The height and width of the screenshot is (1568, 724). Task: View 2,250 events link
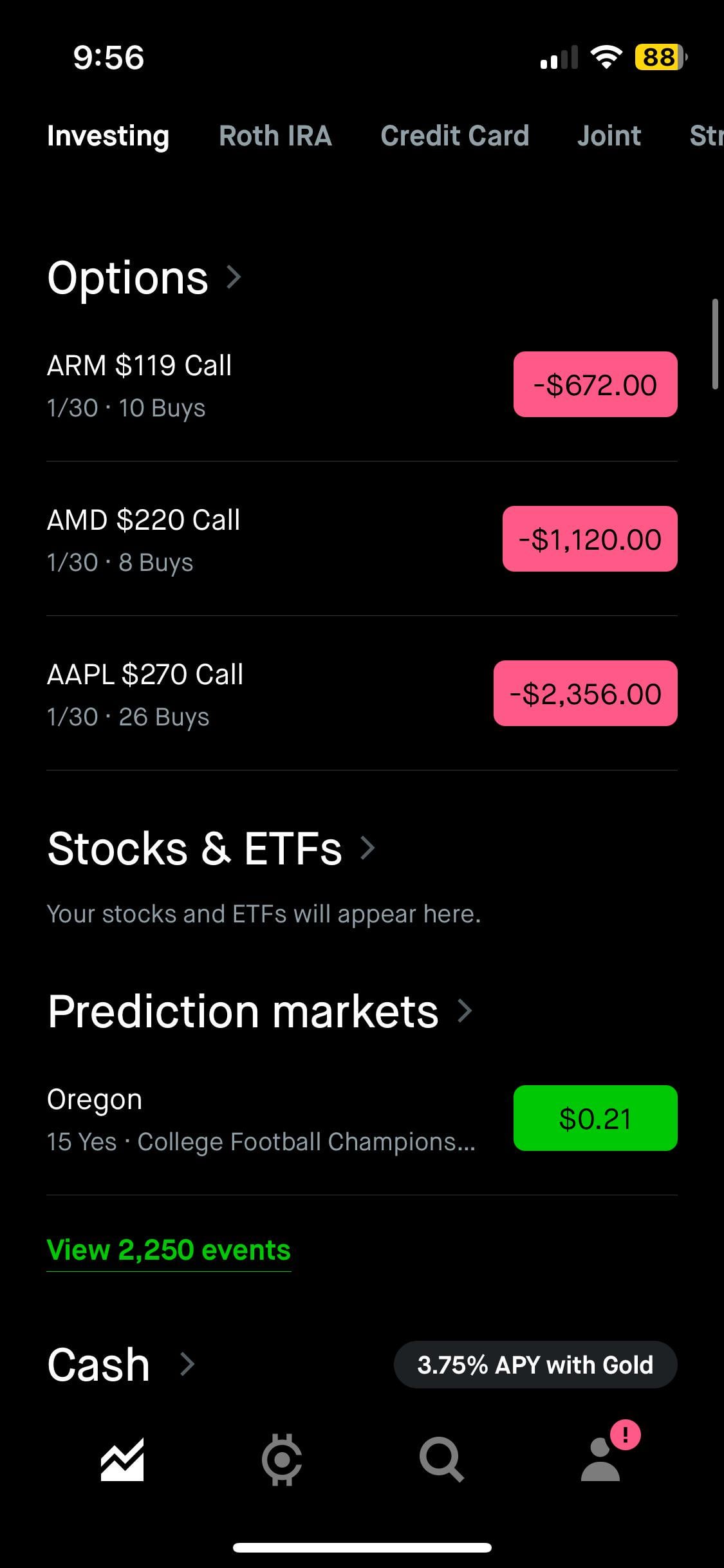169,1250
